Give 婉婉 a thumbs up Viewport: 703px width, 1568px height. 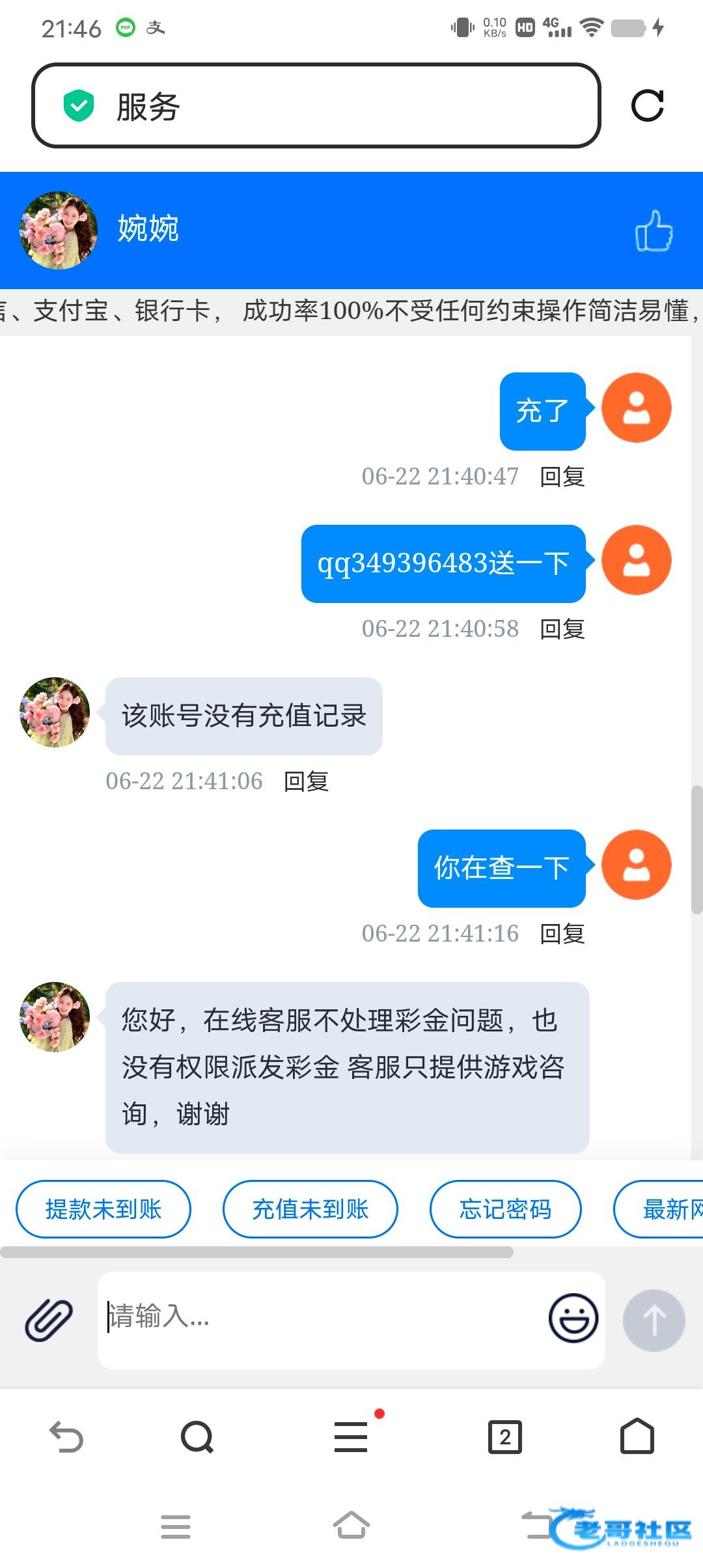pyautogui.click(x=654, y=231)
